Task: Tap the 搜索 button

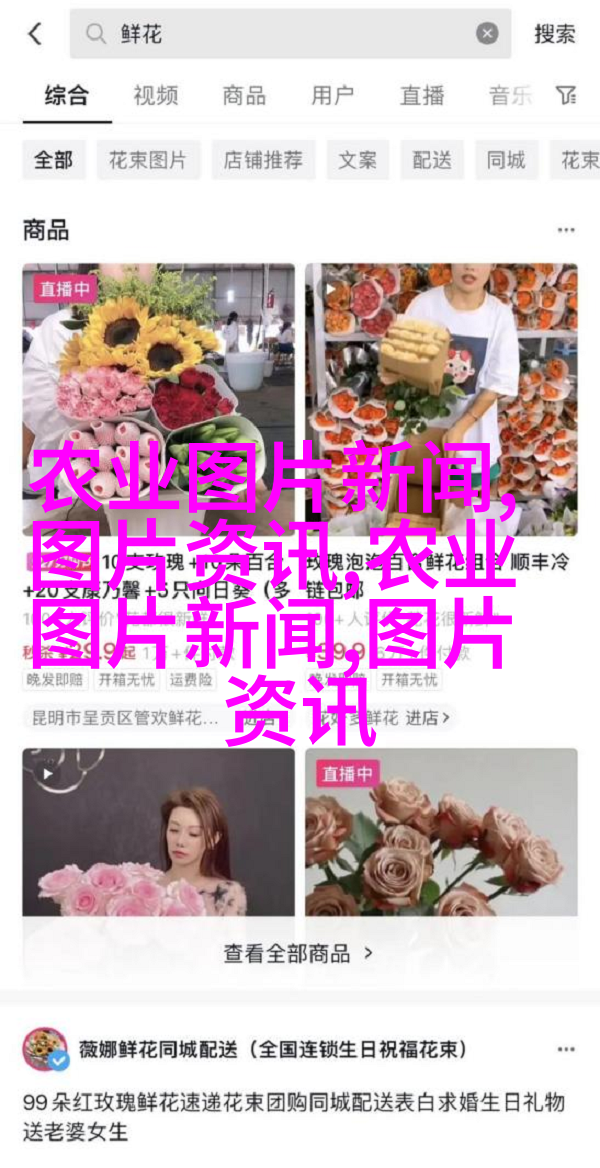Action: [554, 34]
